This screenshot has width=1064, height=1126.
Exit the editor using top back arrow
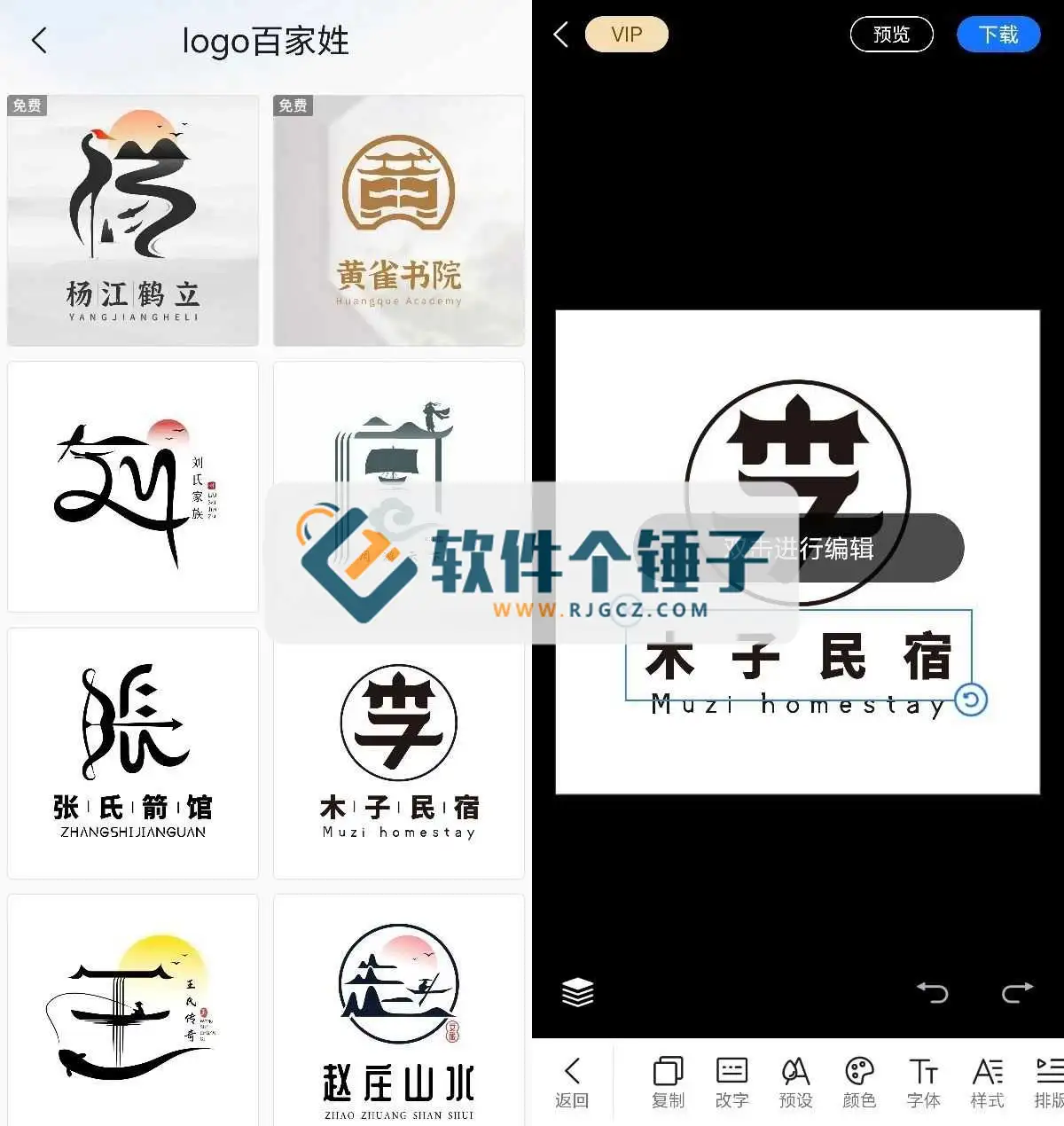click(x=560, y=35)
